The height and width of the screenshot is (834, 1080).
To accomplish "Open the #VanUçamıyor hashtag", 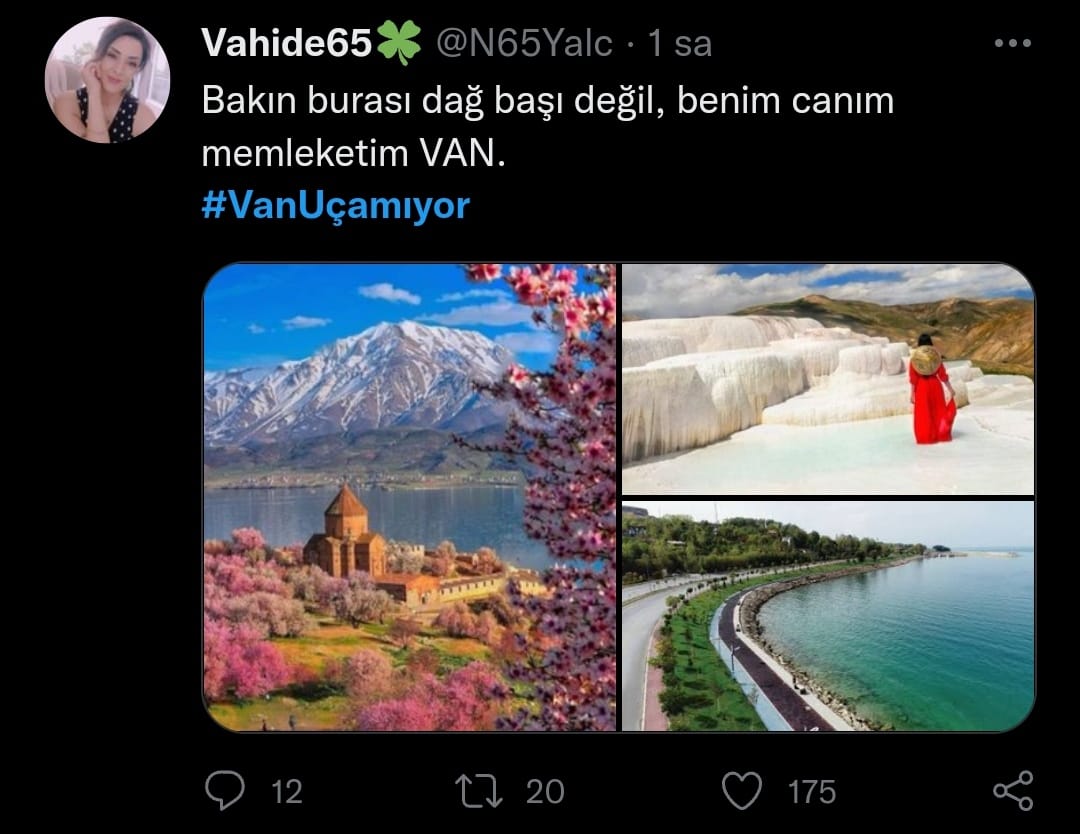I will point(335,206).
